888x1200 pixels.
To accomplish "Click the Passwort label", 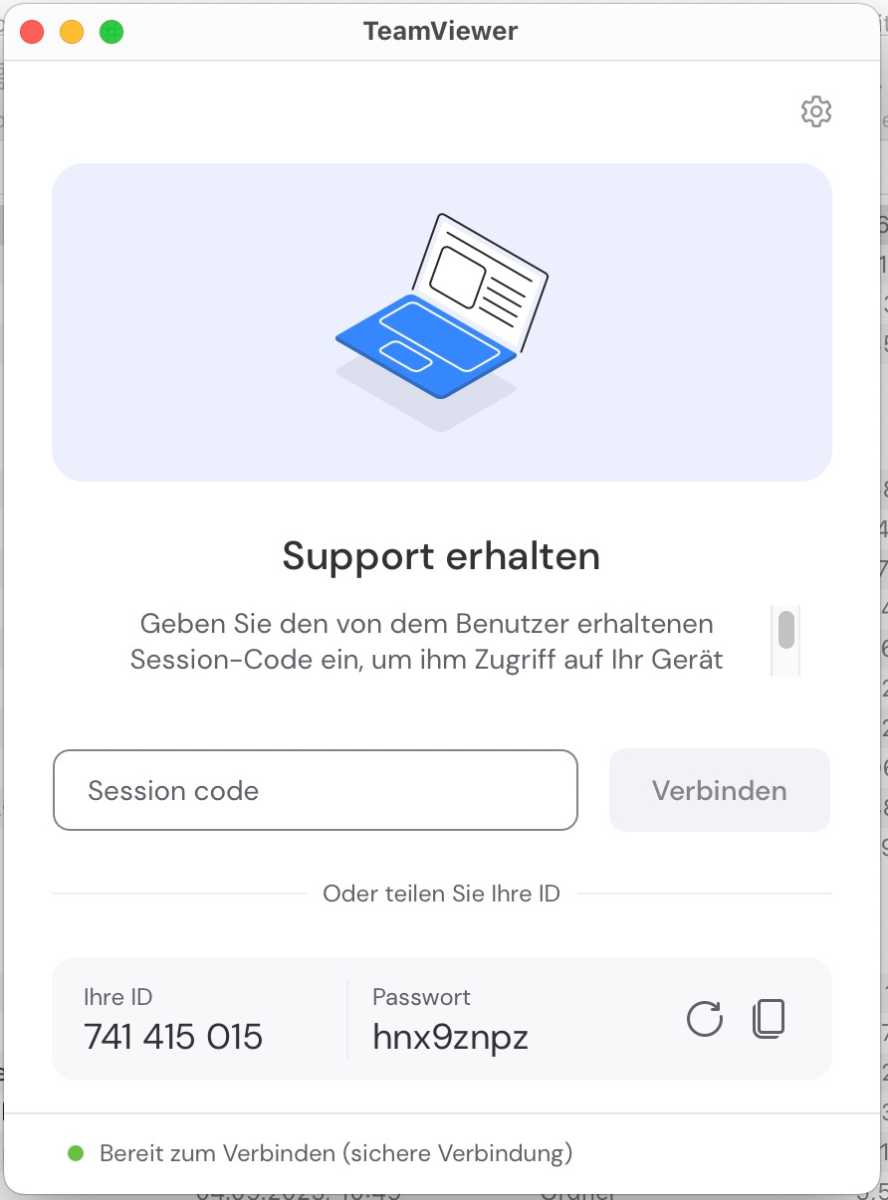I will click(x=421, y=997).
